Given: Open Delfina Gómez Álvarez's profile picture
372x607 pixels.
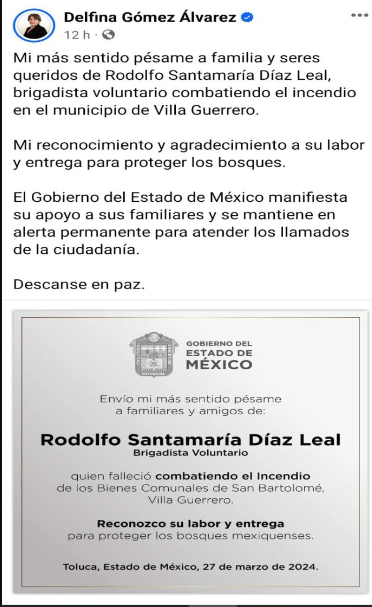Looking at the screenshot, I should 34,26.
